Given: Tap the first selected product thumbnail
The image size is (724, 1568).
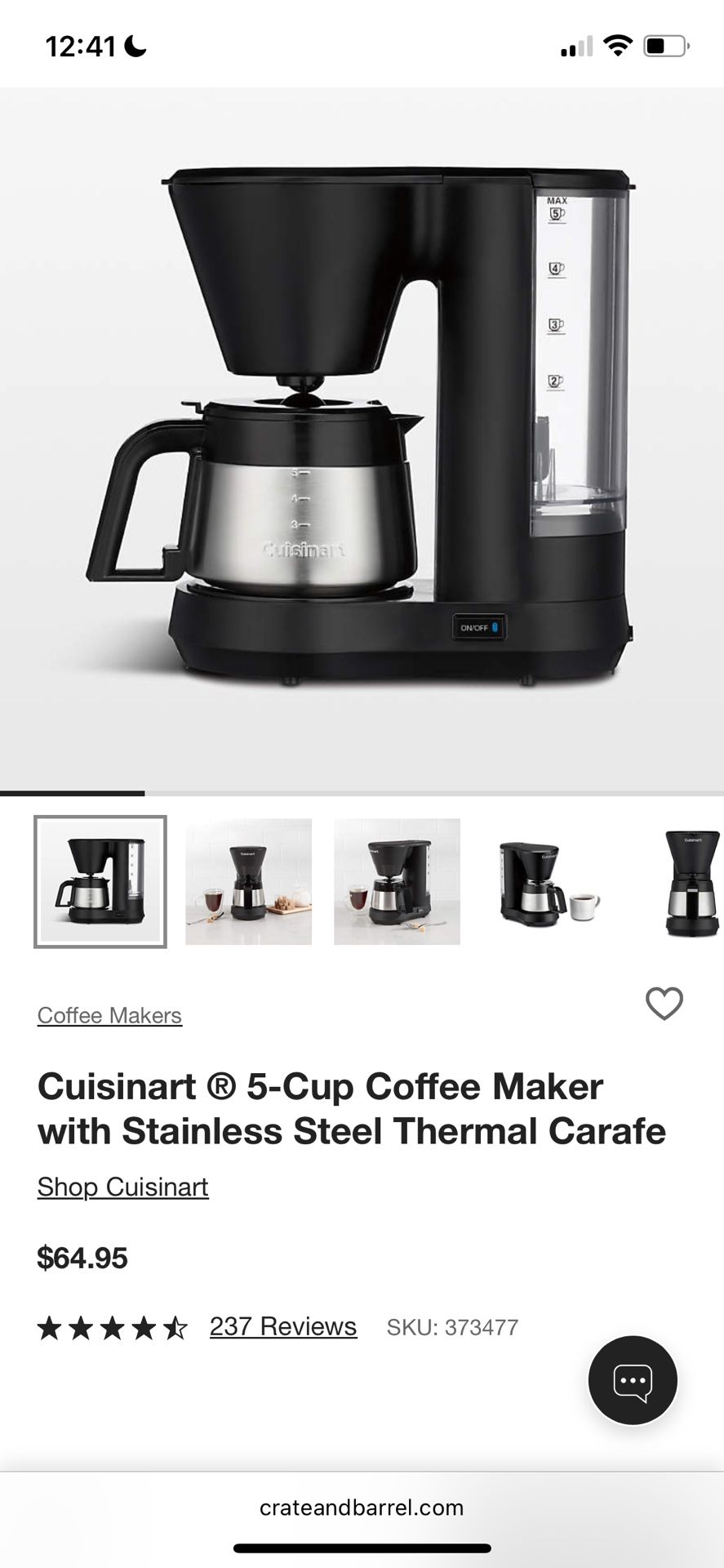Looking at the screenshot, I should pos(100,882).
